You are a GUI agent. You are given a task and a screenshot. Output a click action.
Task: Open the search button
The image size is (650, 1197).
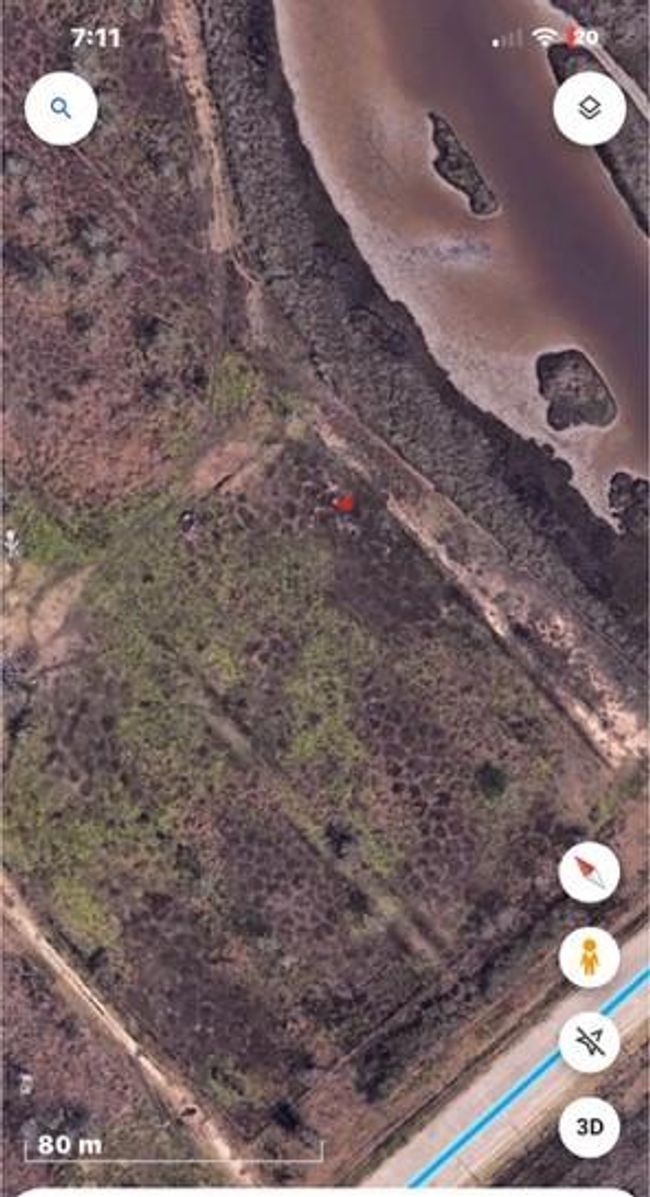click(61, 108)
